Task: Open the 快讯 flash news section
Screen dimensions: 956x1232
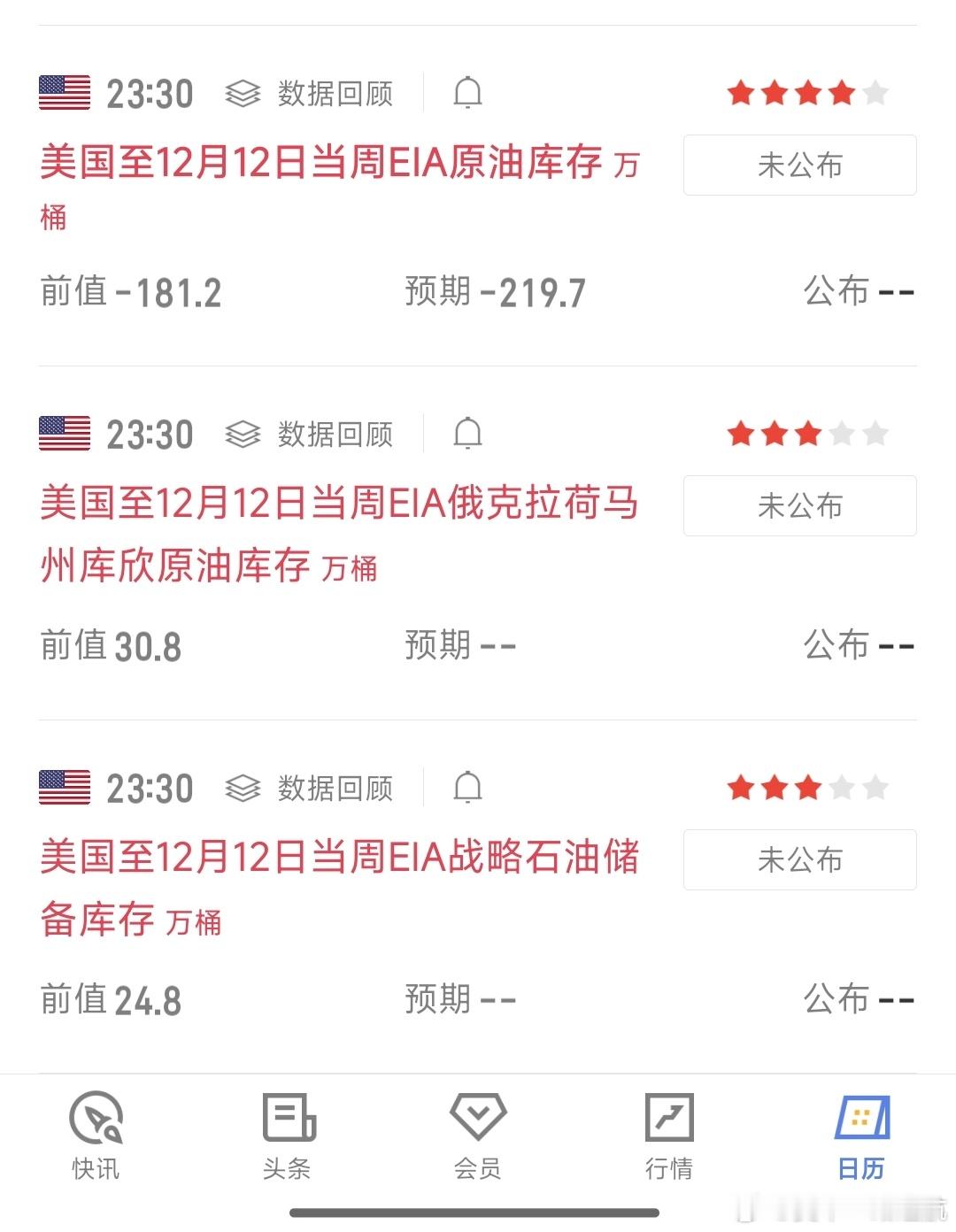Action: click(96, 1142)
